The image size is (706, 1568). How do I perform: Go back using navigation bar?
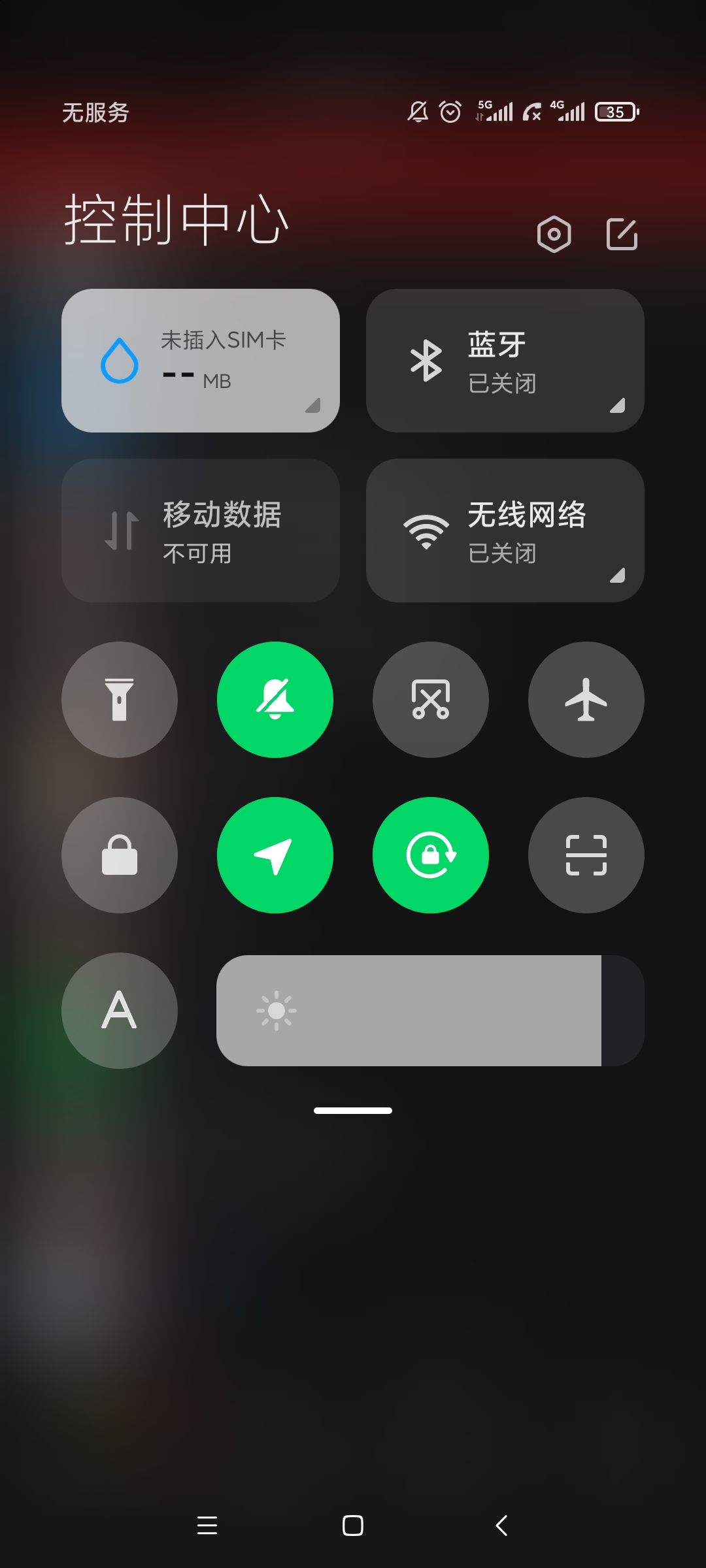(x=501, y=1526)
